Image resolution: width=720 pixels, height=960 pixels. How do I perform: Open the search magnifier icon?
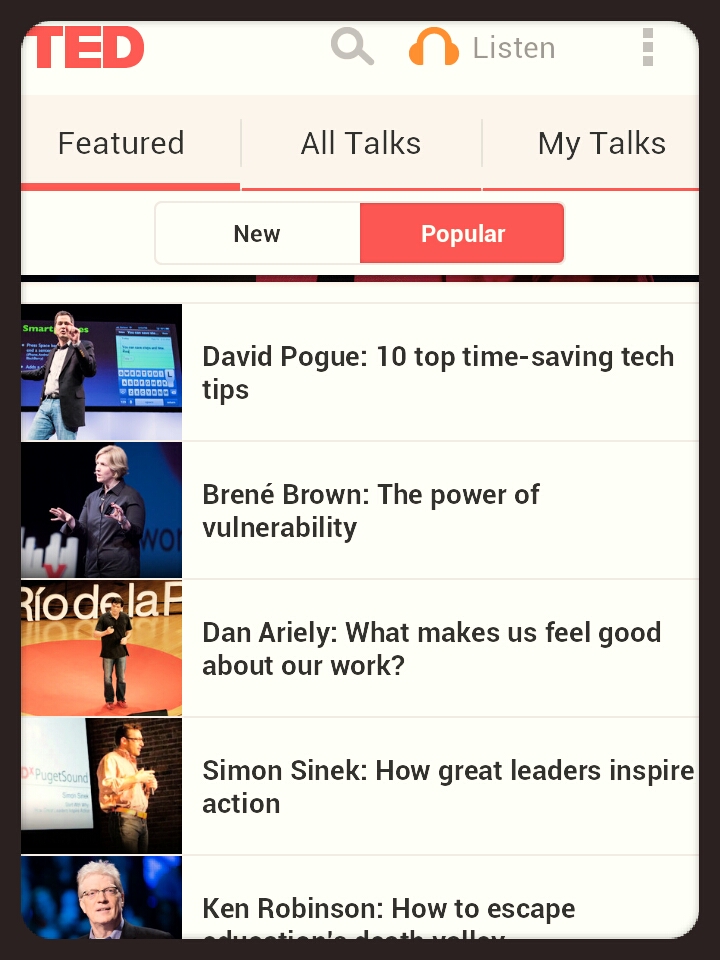coord(352,47)
